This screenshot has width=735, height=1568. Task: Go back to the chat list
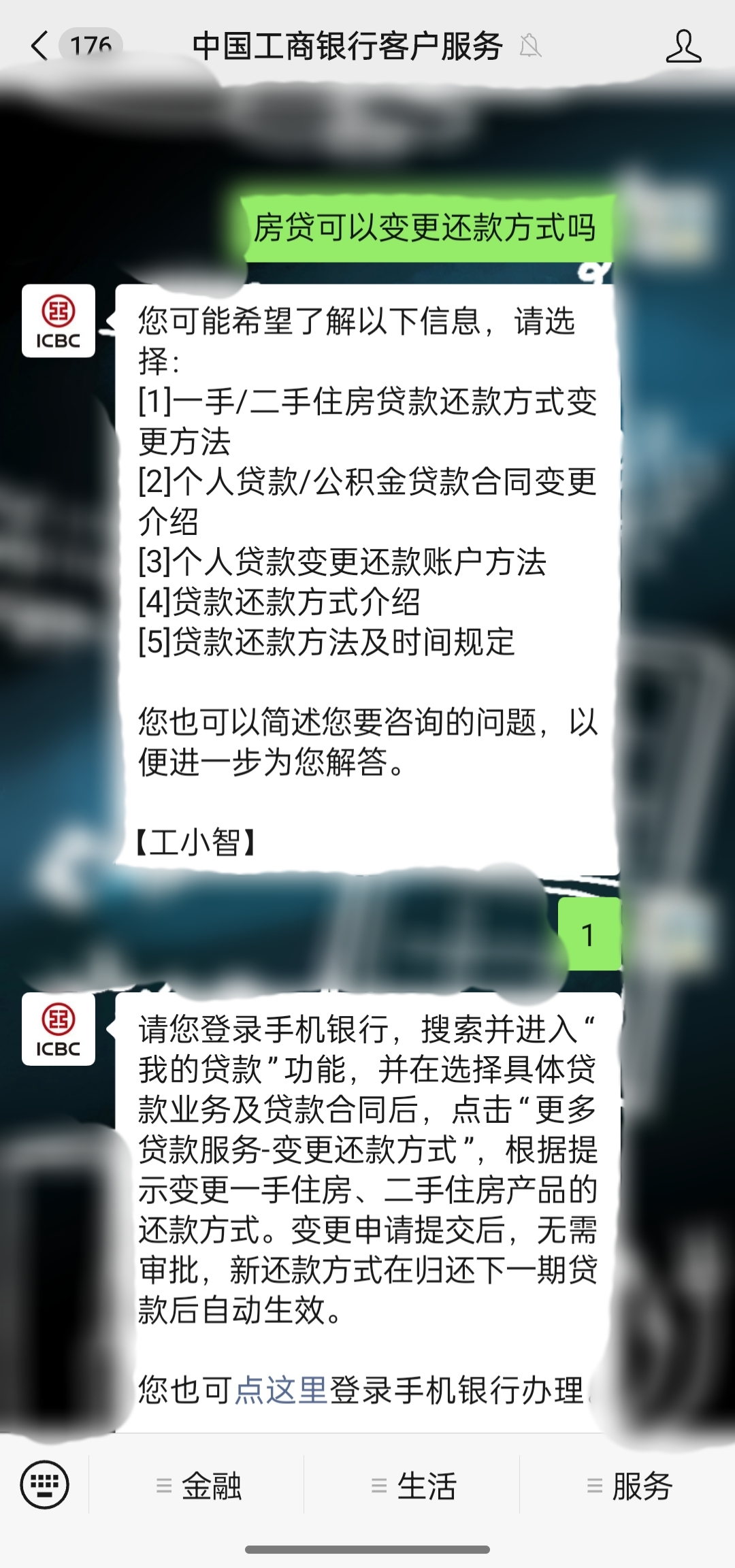coord(40,46)
